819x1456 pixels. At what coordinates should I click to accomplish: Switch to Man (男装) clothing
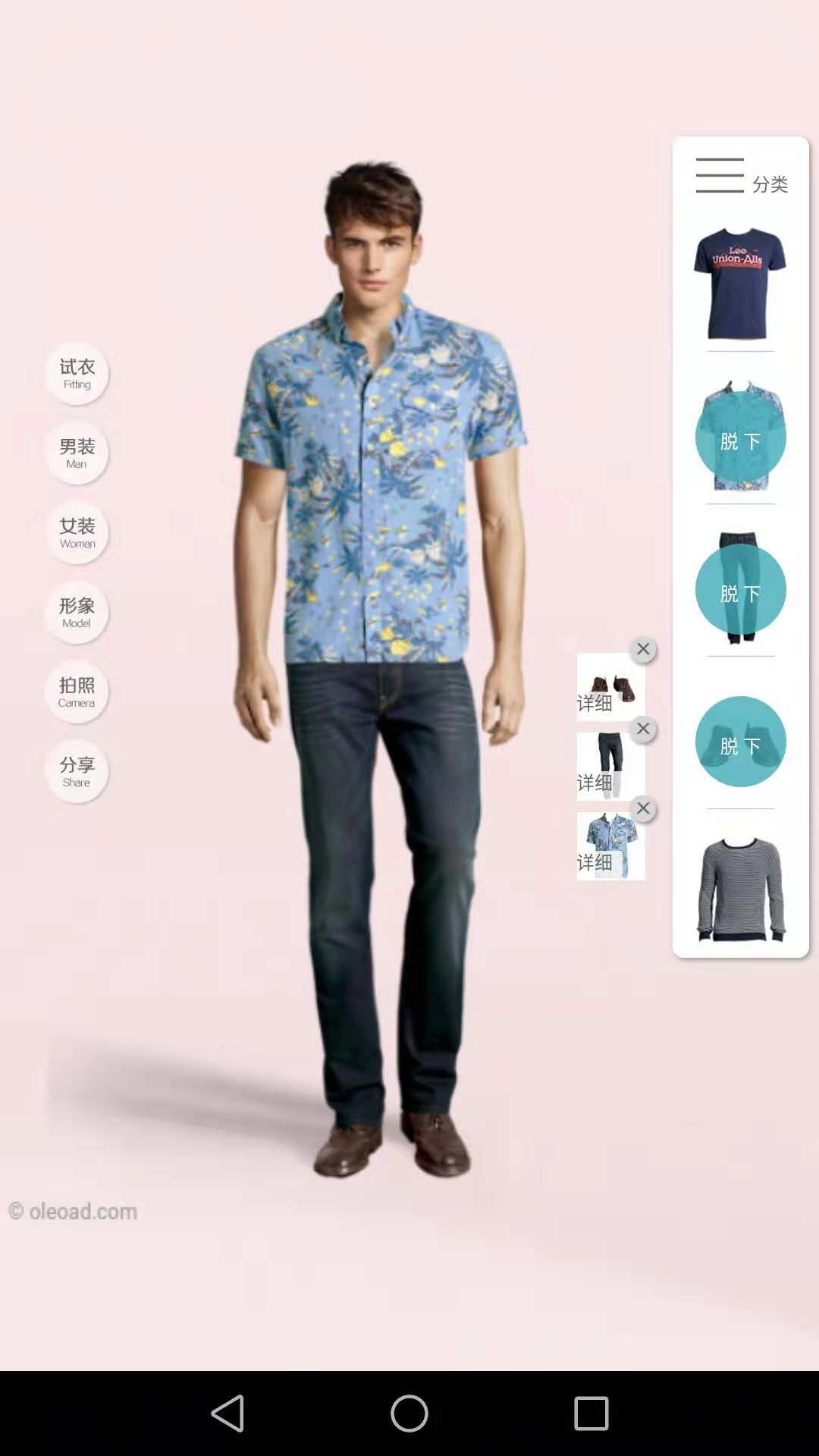pos(77,453)
